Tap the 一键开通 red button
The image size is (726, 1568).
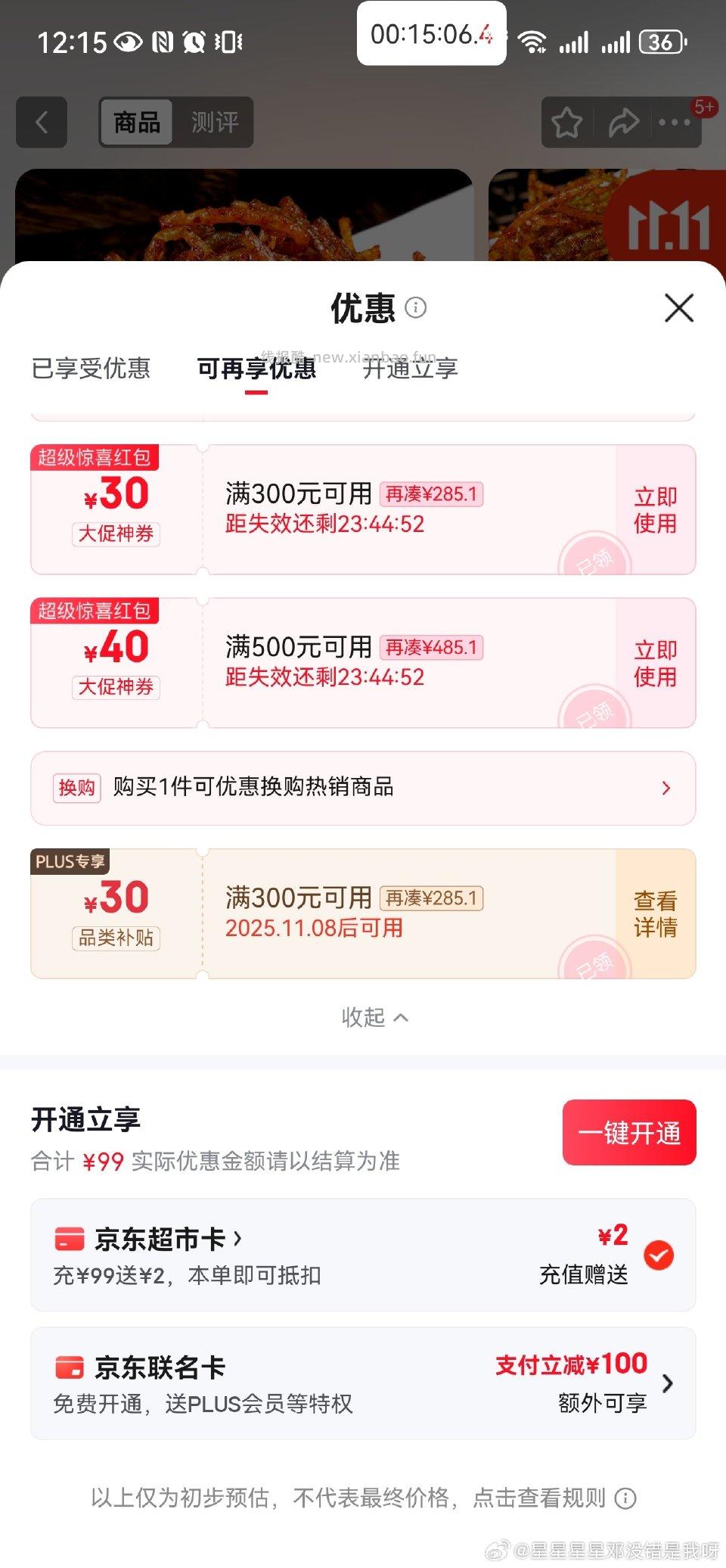(629, 1133)
